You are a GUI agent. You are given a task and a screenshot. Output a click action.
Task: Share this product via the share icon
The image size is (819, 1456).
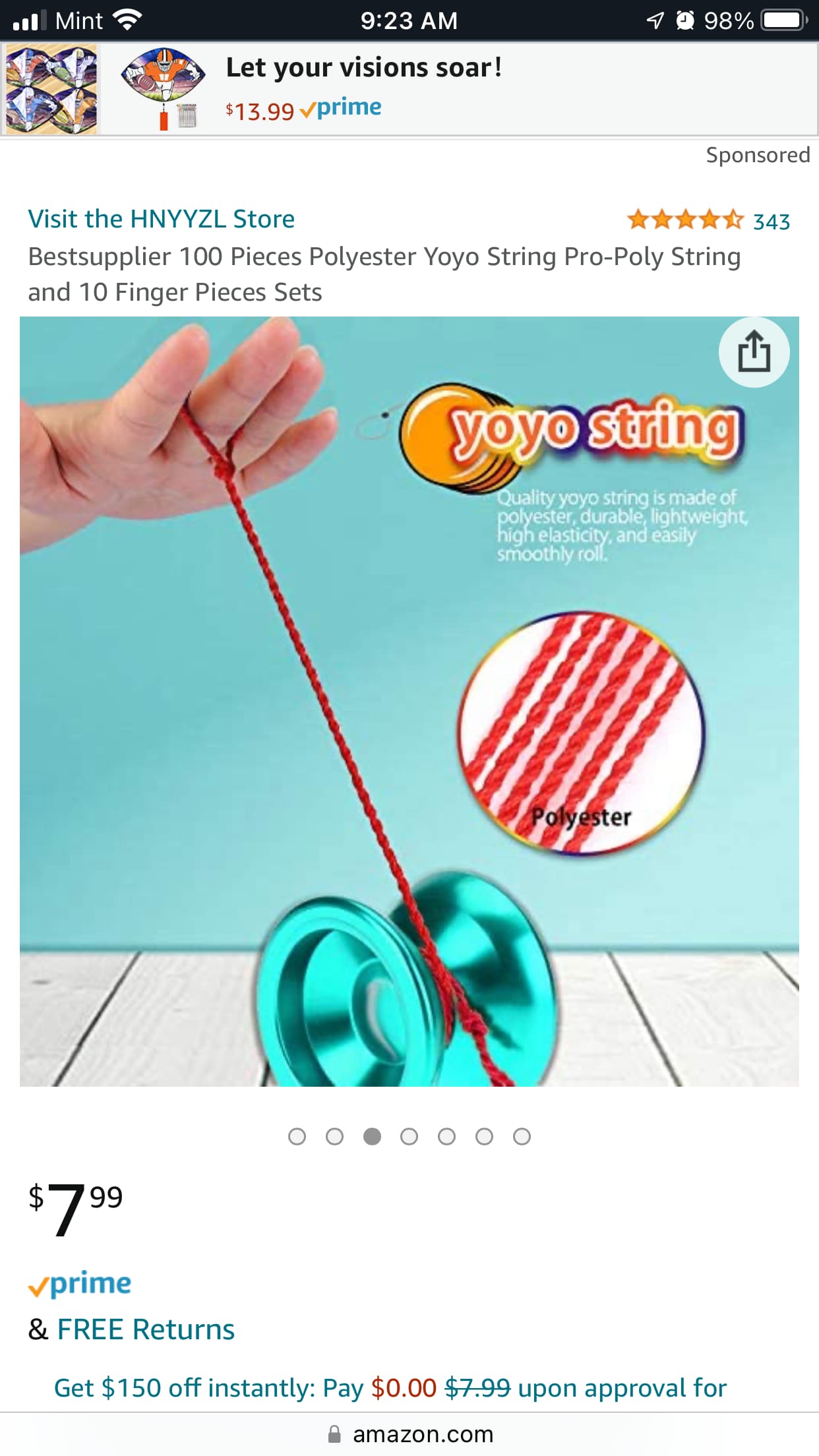[754, 352]
